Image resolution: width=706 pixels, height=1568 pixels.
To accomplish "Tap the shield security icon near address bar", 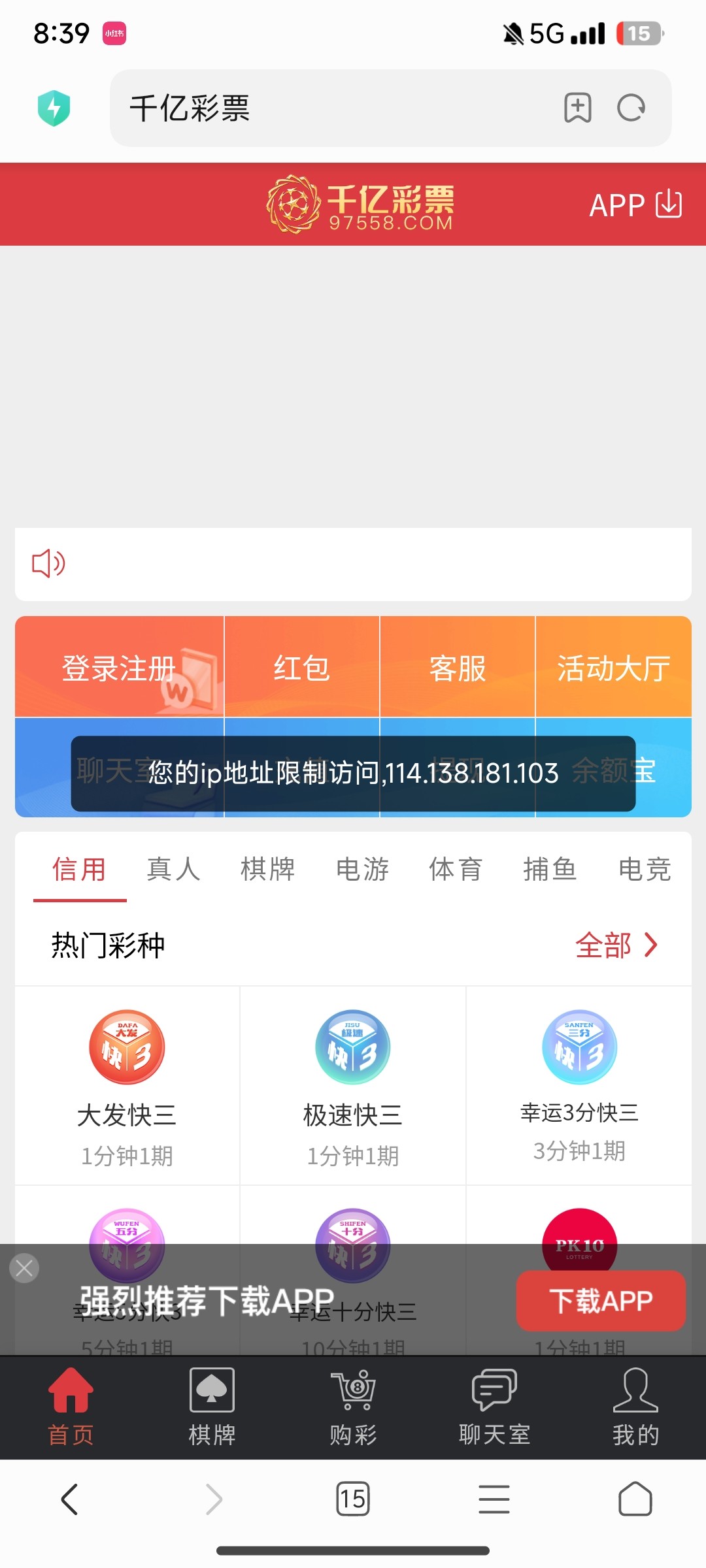I will [x=55, y=109].
